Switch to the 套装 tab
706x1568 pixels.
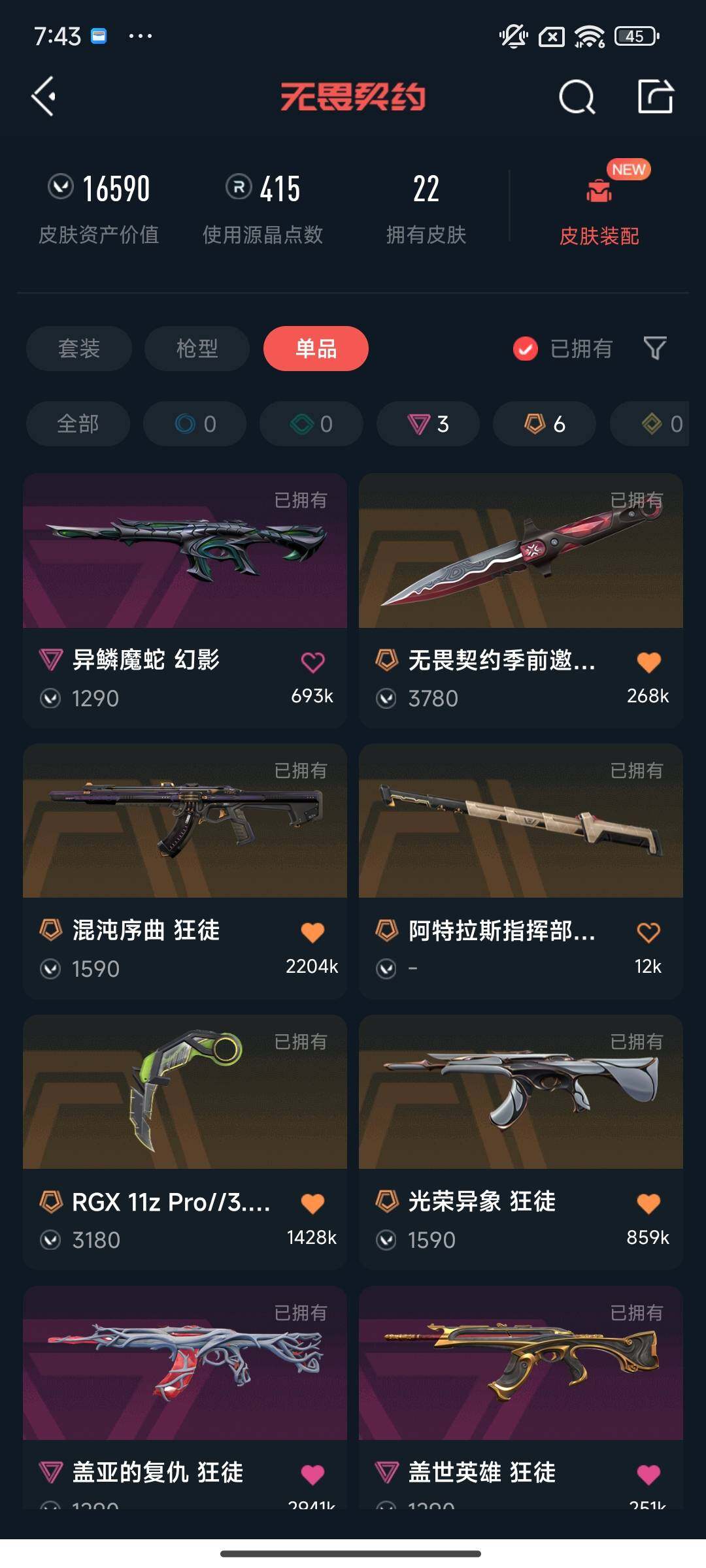click(x=78, y=349)
